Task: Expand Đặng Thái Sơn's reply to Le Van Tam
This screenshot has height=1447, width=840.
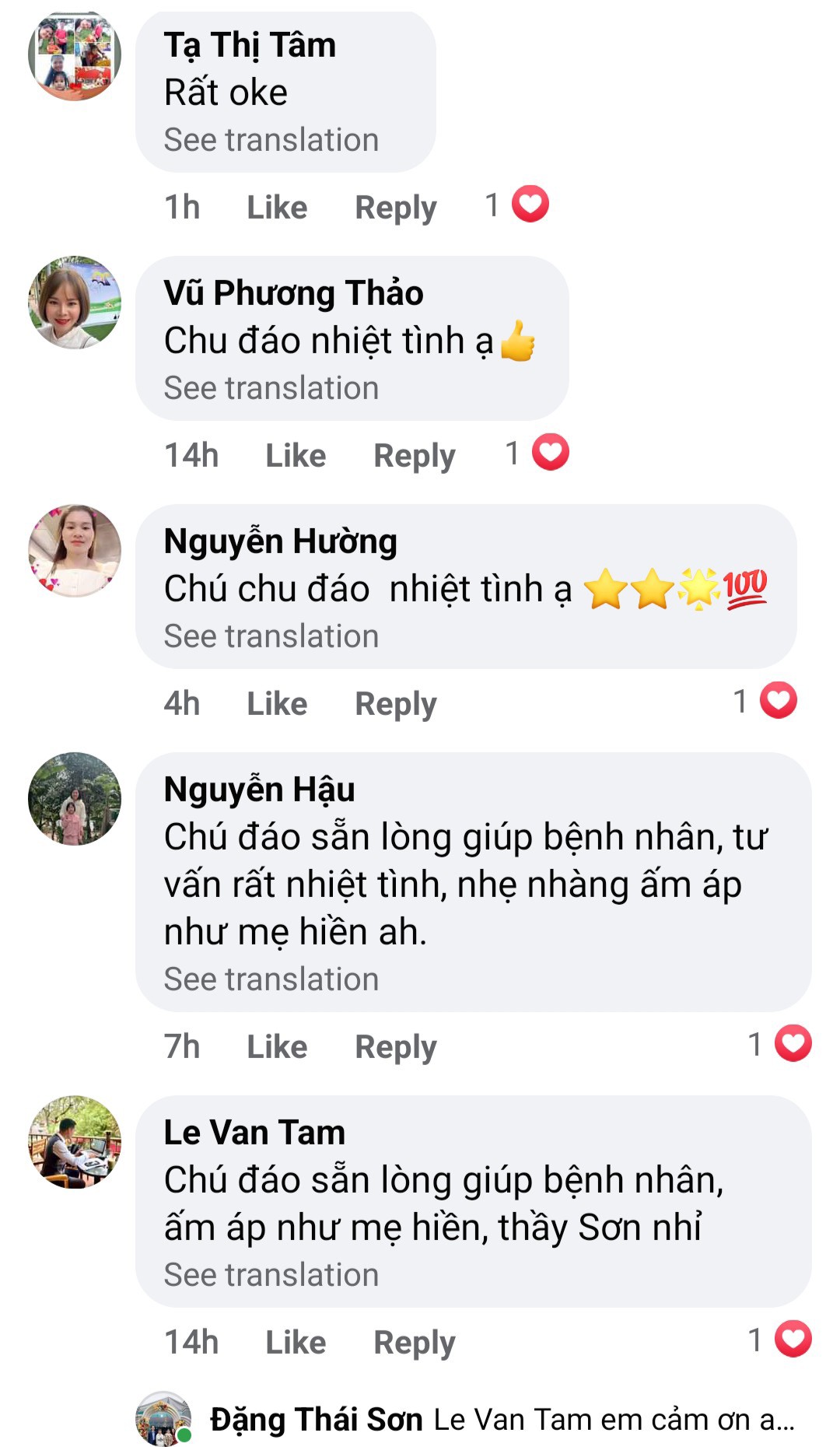Action: pyautogui.click(x=502, y=1420)
